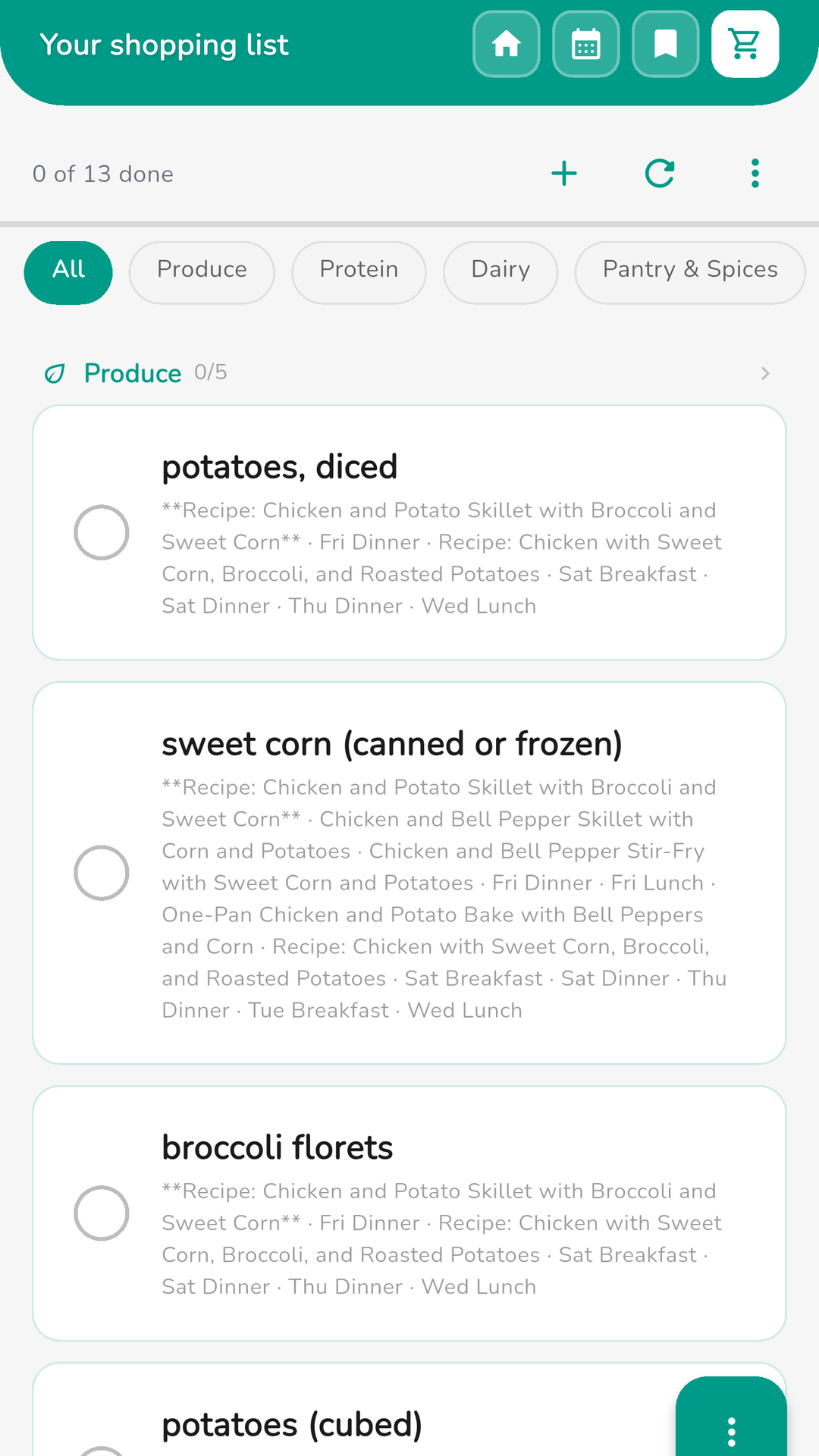Open the three-dot overflow menu
Viewport: 819px width, 1456px height.
[x=755, y=173]
